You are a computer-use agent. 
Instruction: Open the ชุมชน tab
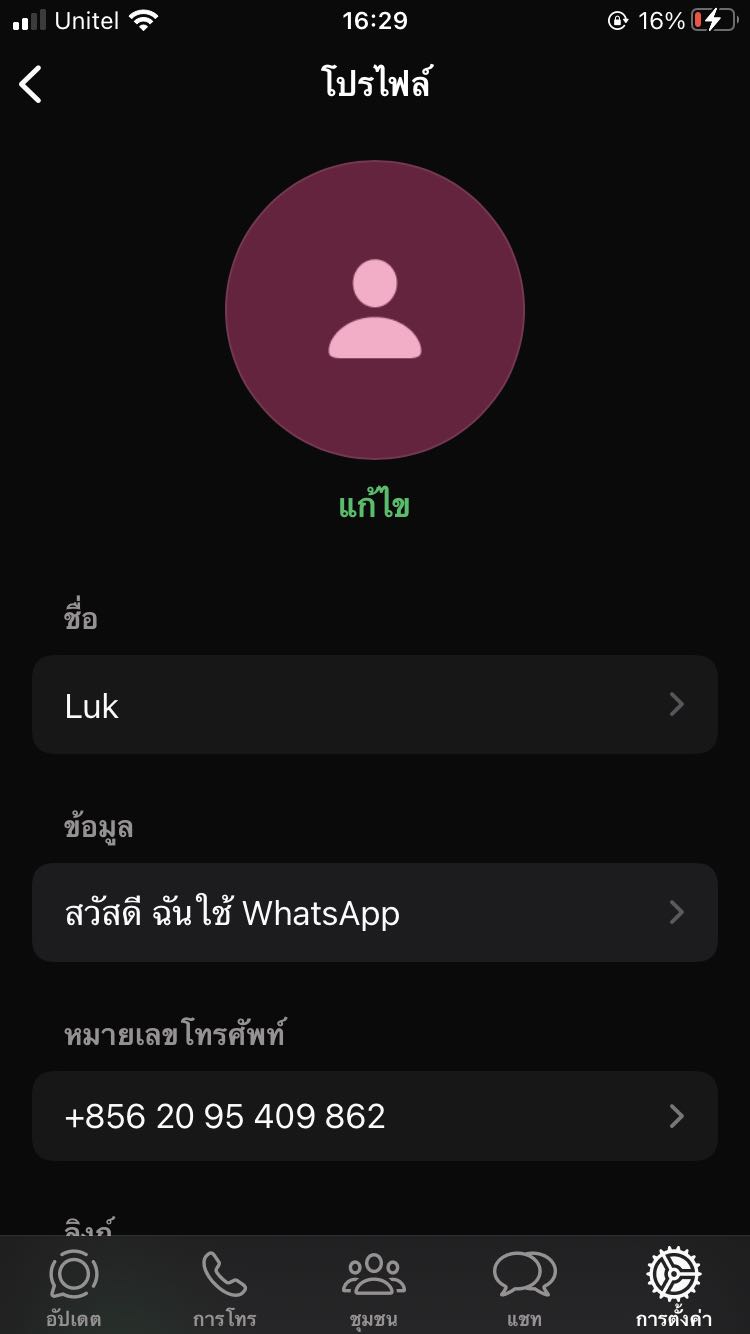pos(374,1288)
